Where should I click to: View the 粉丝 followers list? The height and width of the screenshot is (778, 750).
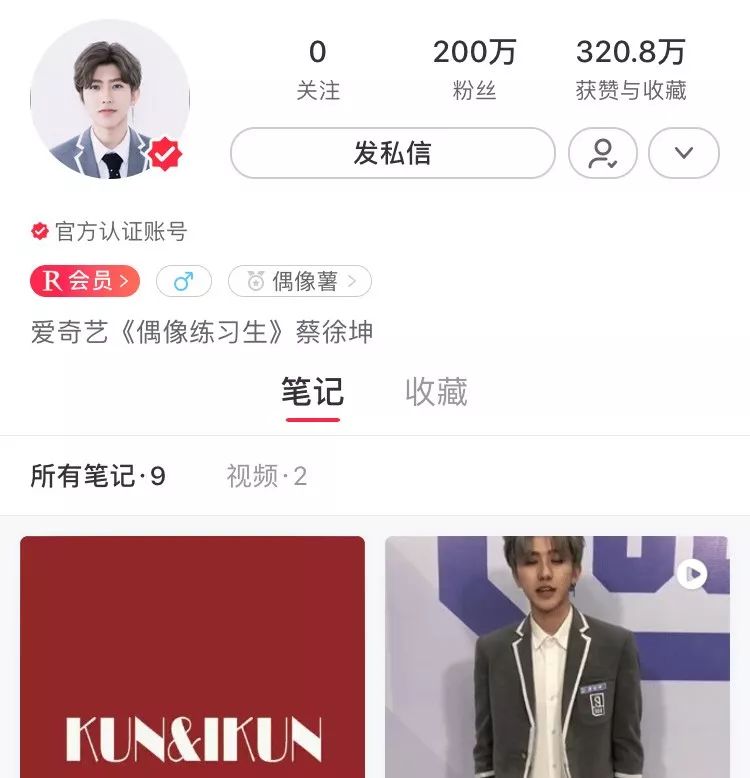[x=474, y=68]
